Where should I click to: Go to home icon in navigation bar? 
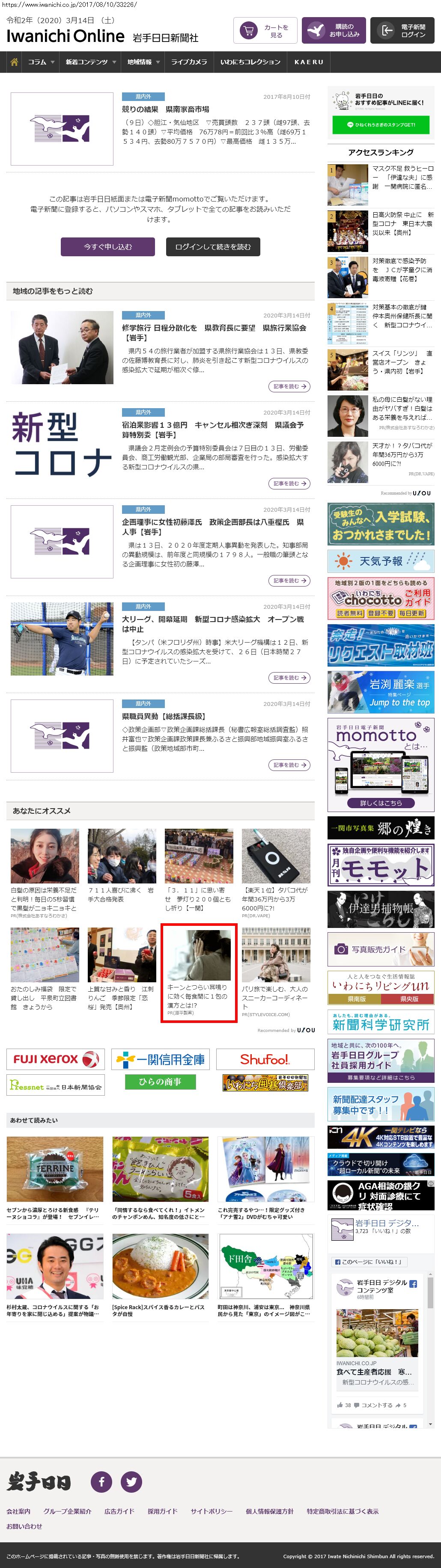pyautogui.click(x=14, y=62)
